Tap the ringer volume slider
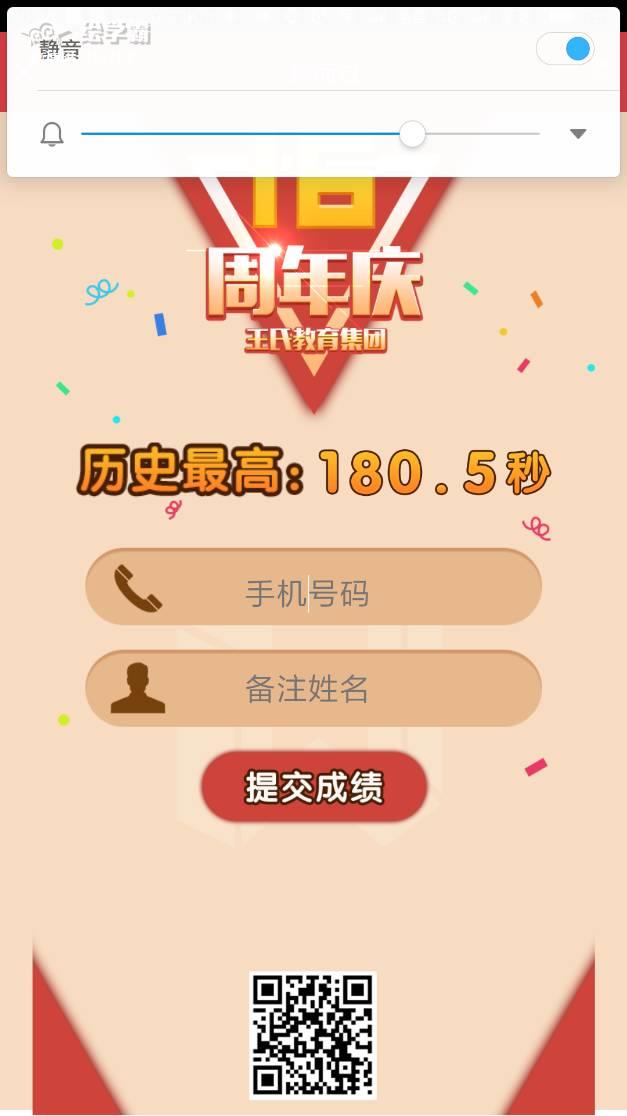 (x=310, y=134)
